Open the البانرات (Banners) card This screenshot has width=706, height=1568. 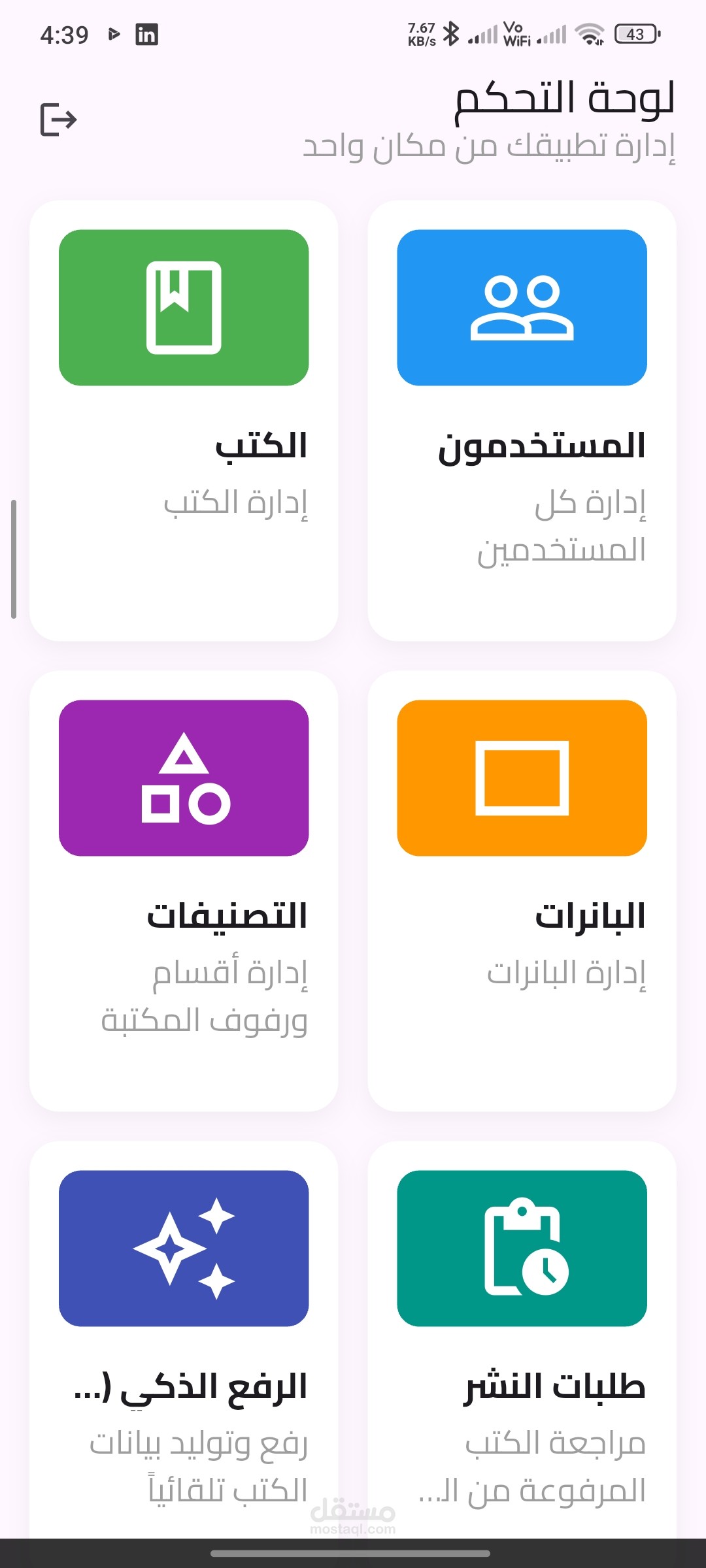[x=522, y=891]
